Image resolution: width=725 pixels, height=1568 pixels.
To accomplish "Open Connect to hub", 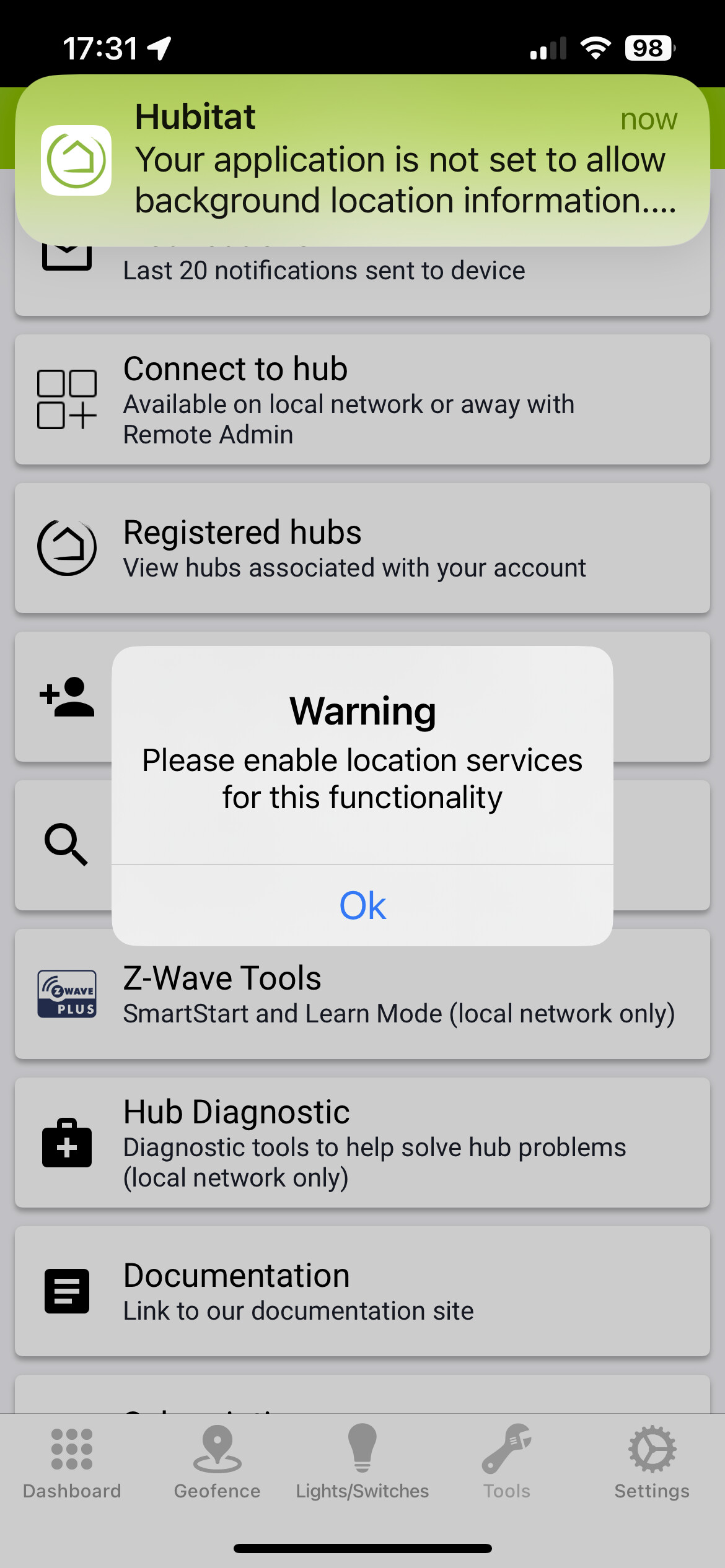I will pos(362,399).
